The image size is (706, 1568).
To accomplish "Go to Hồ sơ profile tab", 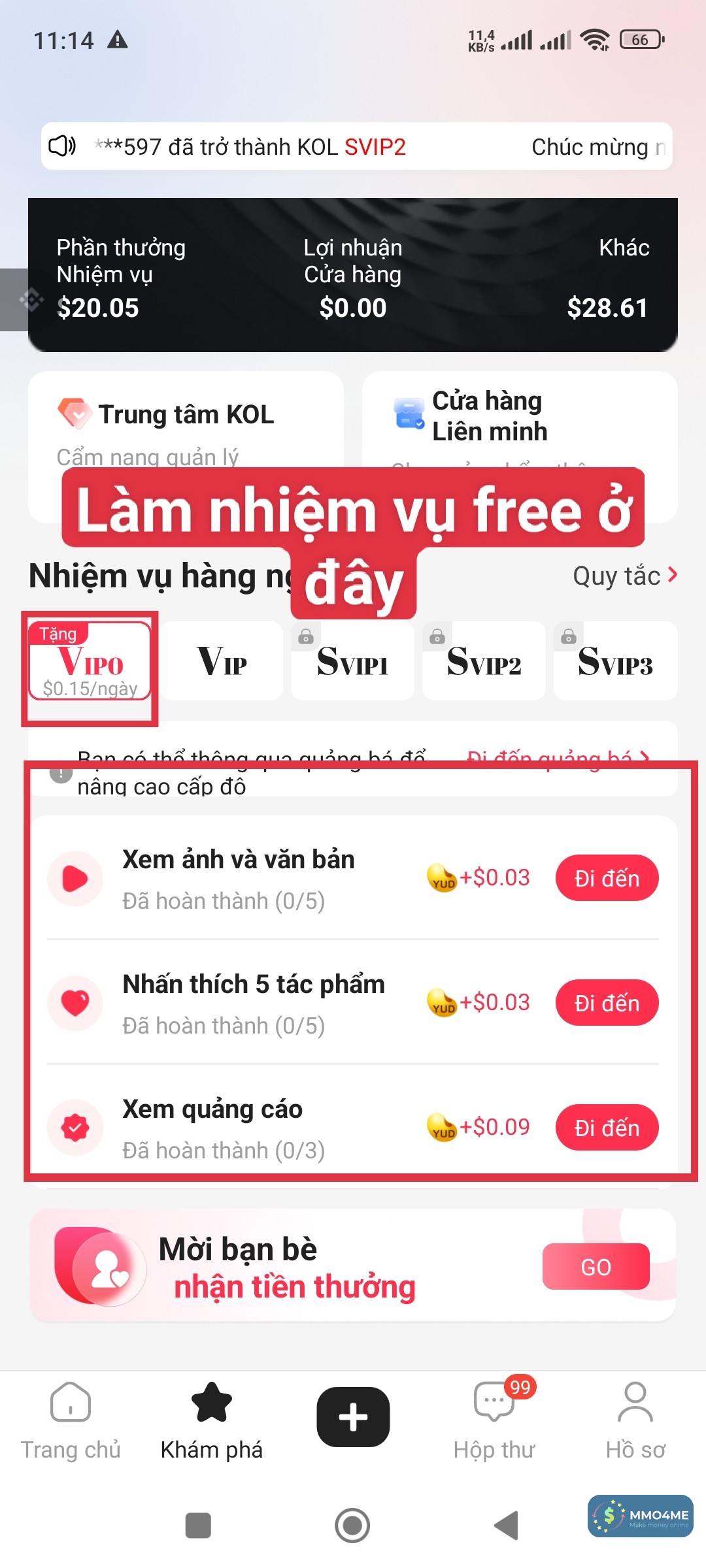I will pos(635,1422).
